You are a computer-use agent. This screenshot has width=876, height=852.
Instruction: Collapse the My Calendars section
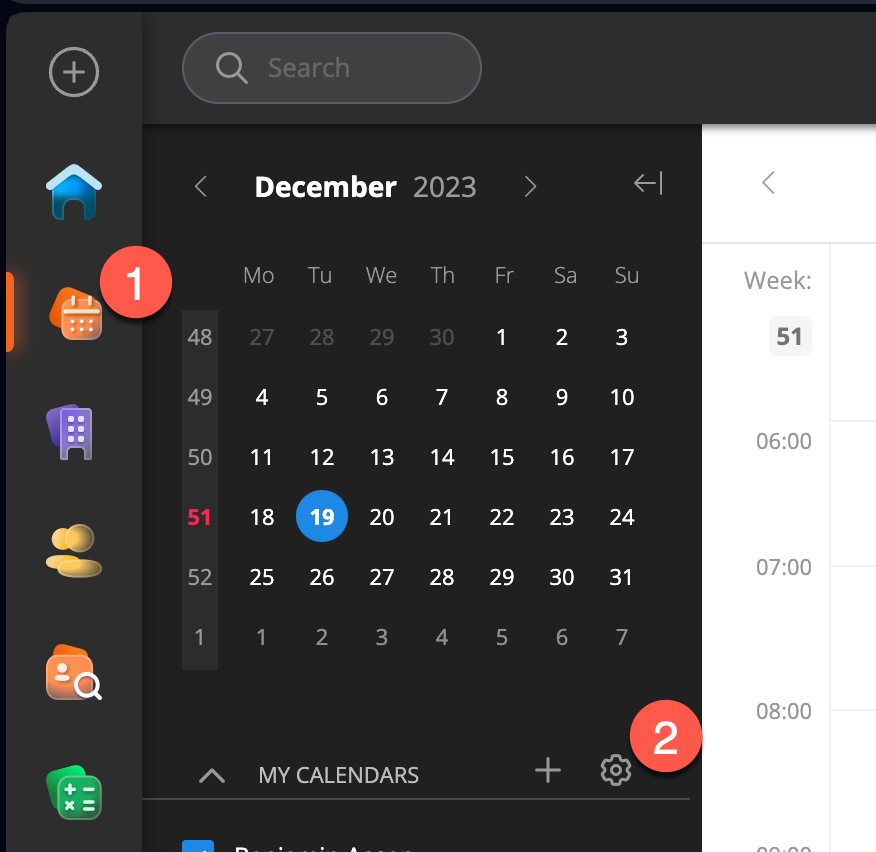[x=212, y=775]
